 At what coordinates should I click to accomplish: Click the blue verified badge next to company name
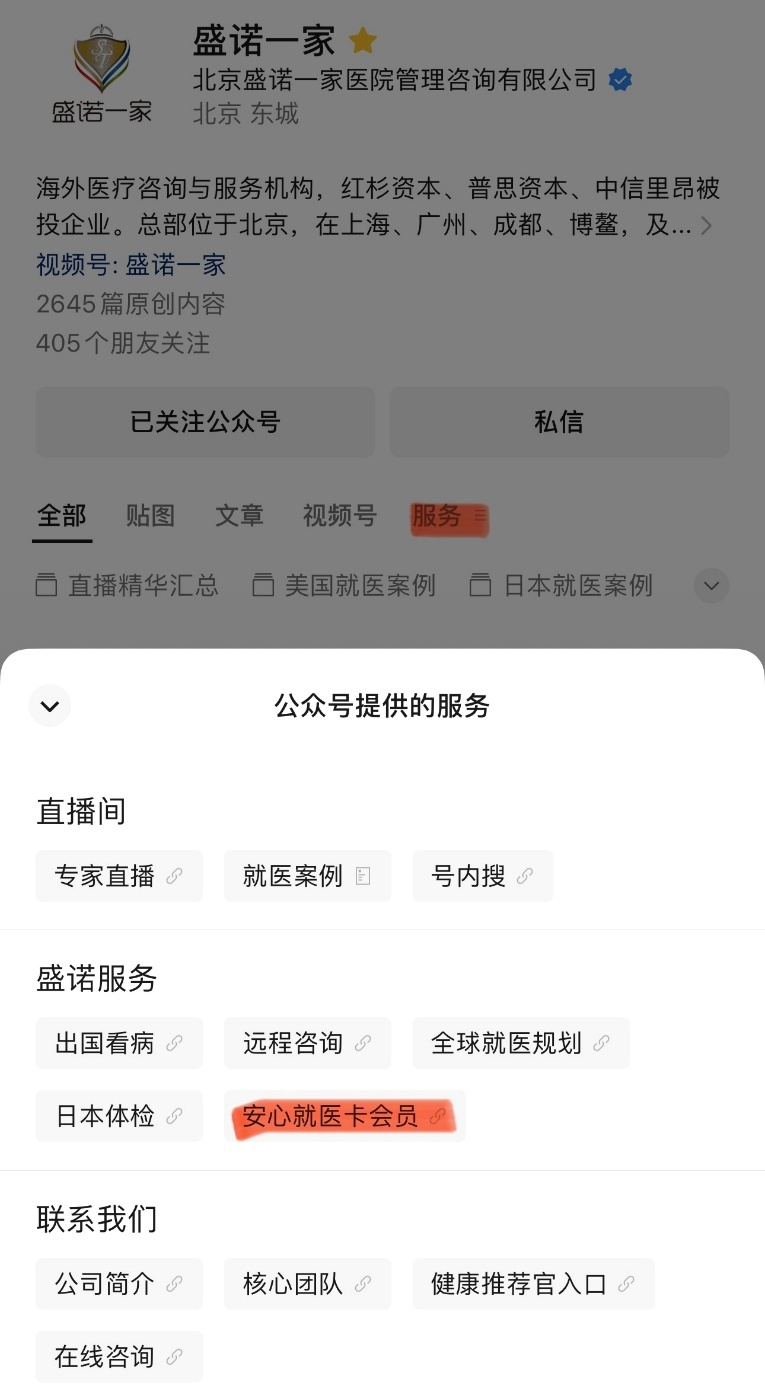pyautogui.click(x=619, y=79)
